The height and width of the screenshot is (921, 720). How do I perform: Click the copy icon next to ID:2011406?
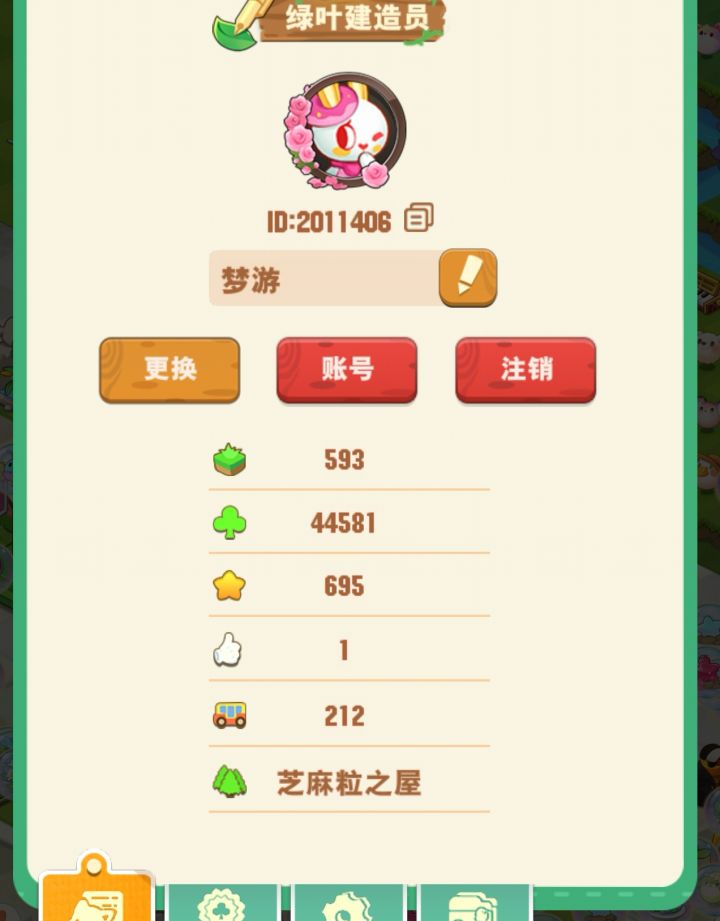419,218
